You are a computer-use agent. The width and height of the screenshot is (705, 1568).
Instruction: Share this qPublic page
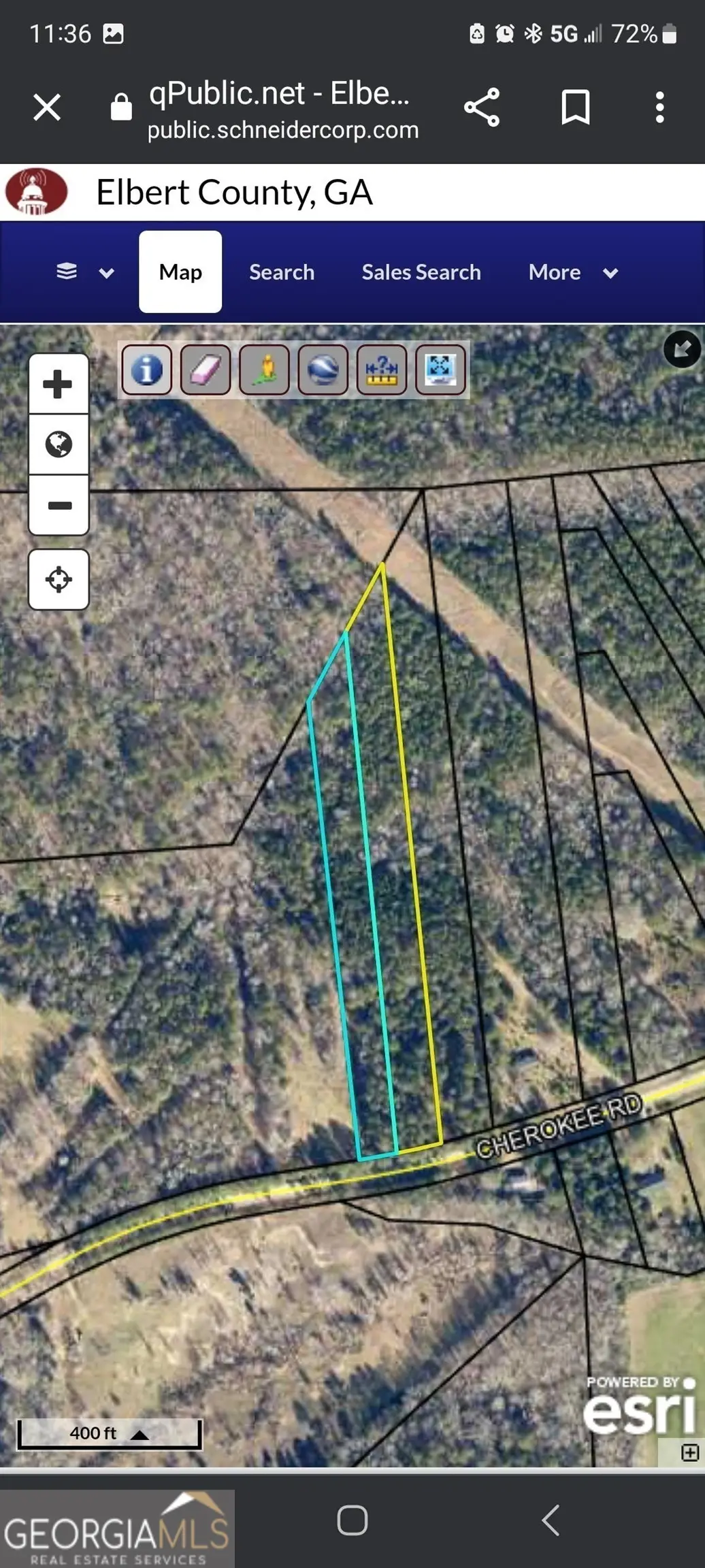[482, 108]
